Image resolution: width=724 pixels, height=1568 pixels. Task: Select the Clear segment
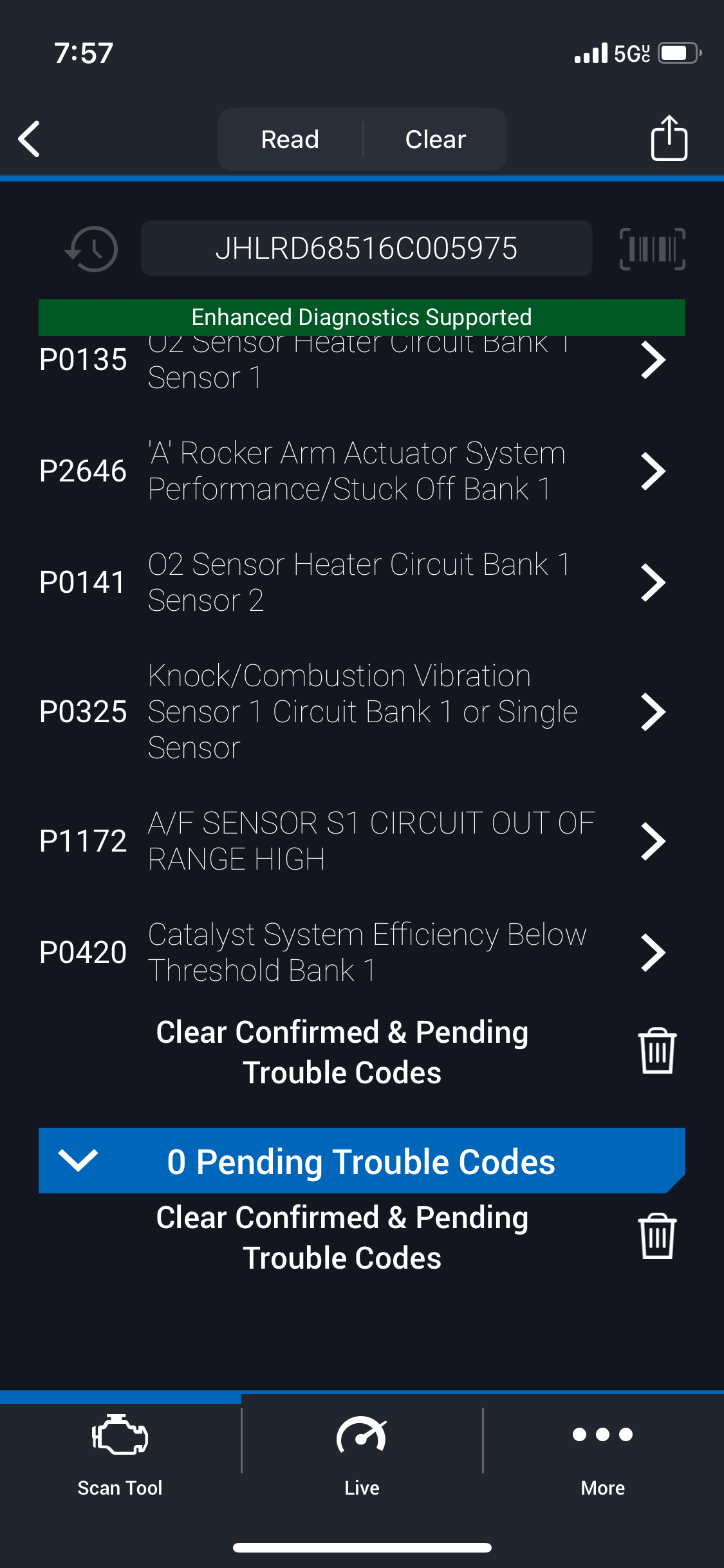436,139
